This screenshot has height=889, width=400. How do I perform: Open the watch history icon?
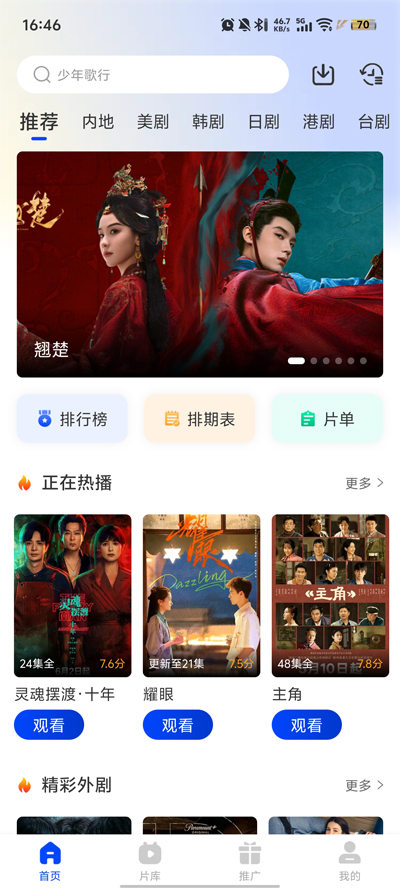click(x=372, y=74)
